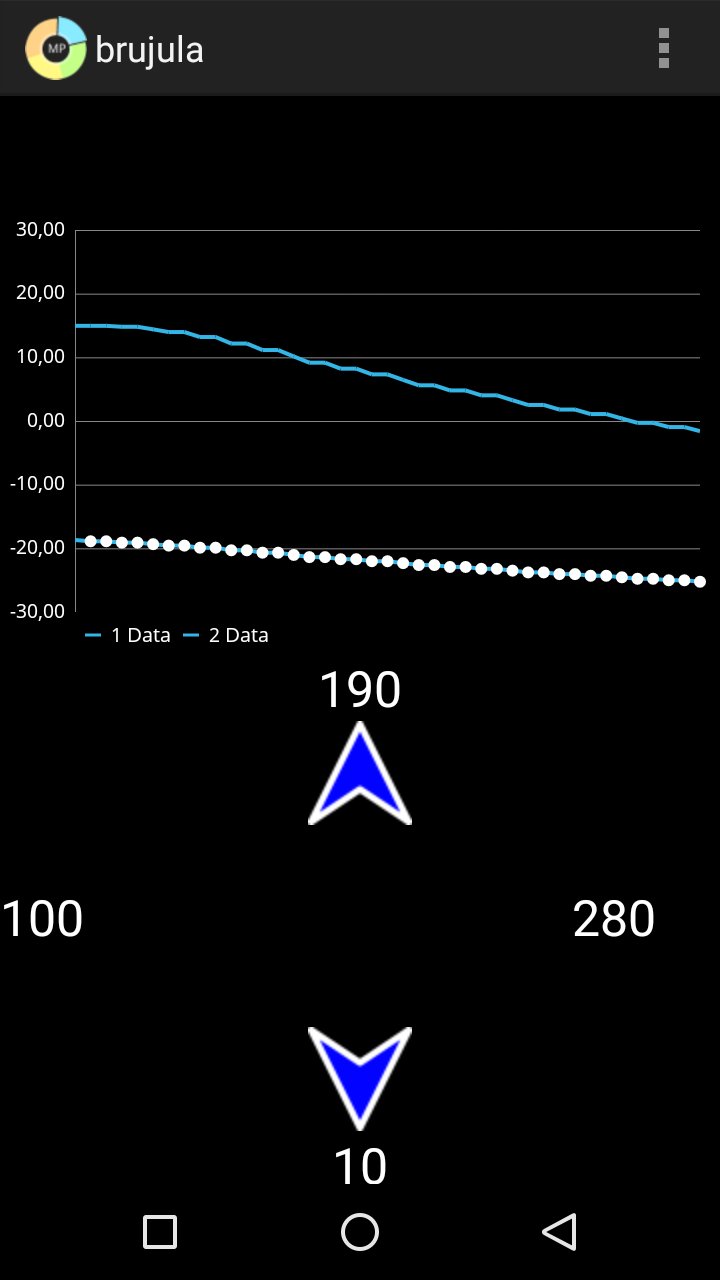Image resolution: width=720 pixels, height=1280 pixels.
Task: Open chart options via the three-dot menu
Action: 663,48
